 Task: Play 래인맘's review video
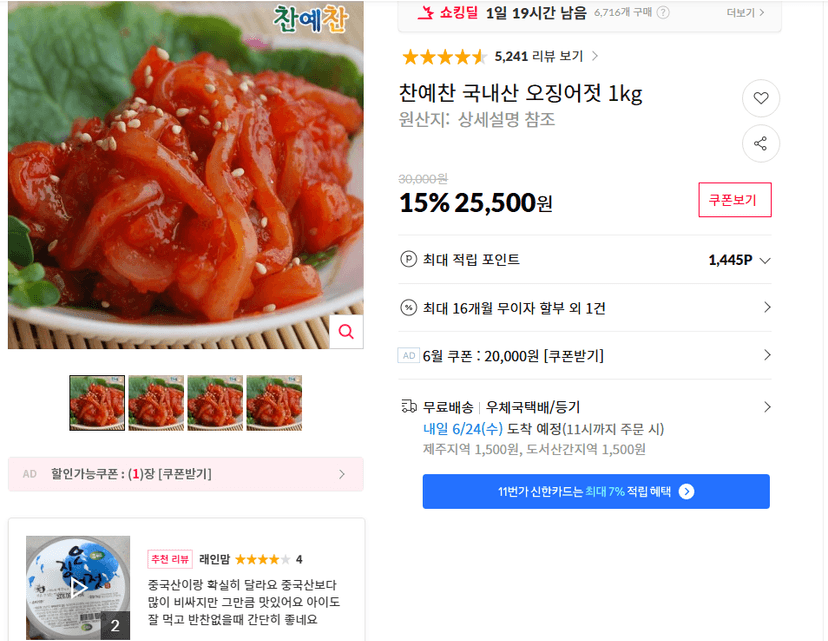pos(78,588)
